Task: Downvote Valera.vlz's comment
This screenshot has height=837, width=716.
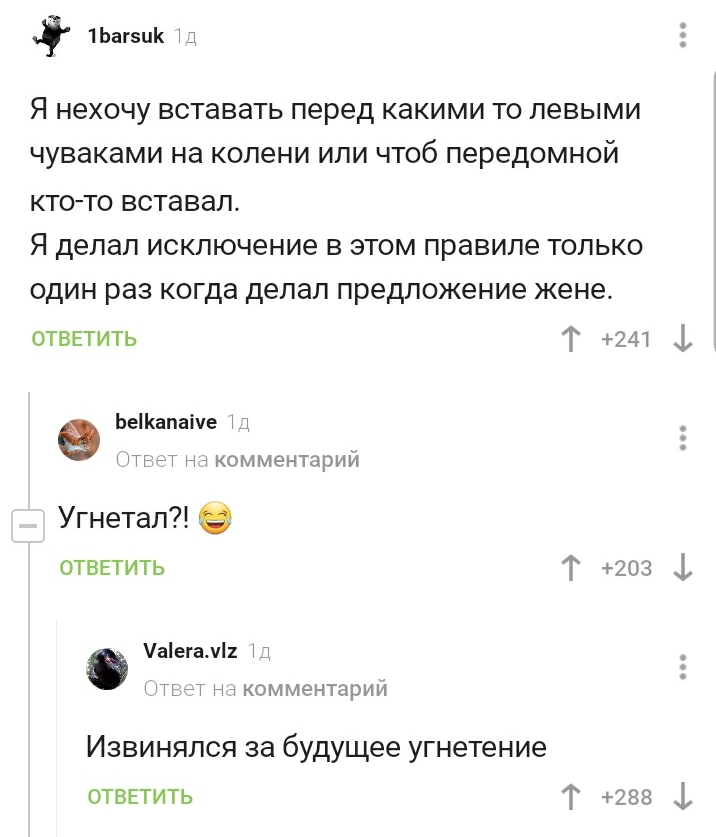Action: click(683, 797)
